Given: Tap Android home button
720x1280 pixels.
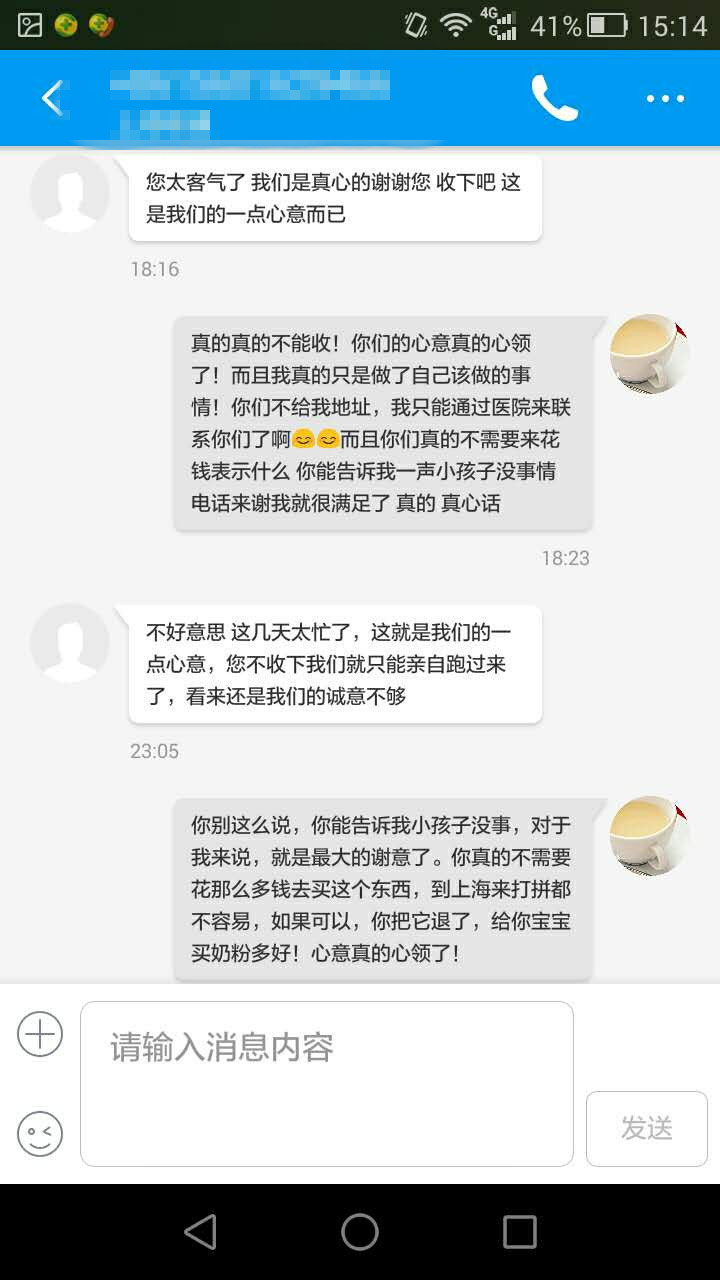Looking at the screenshot, I should coord(360,1232).
